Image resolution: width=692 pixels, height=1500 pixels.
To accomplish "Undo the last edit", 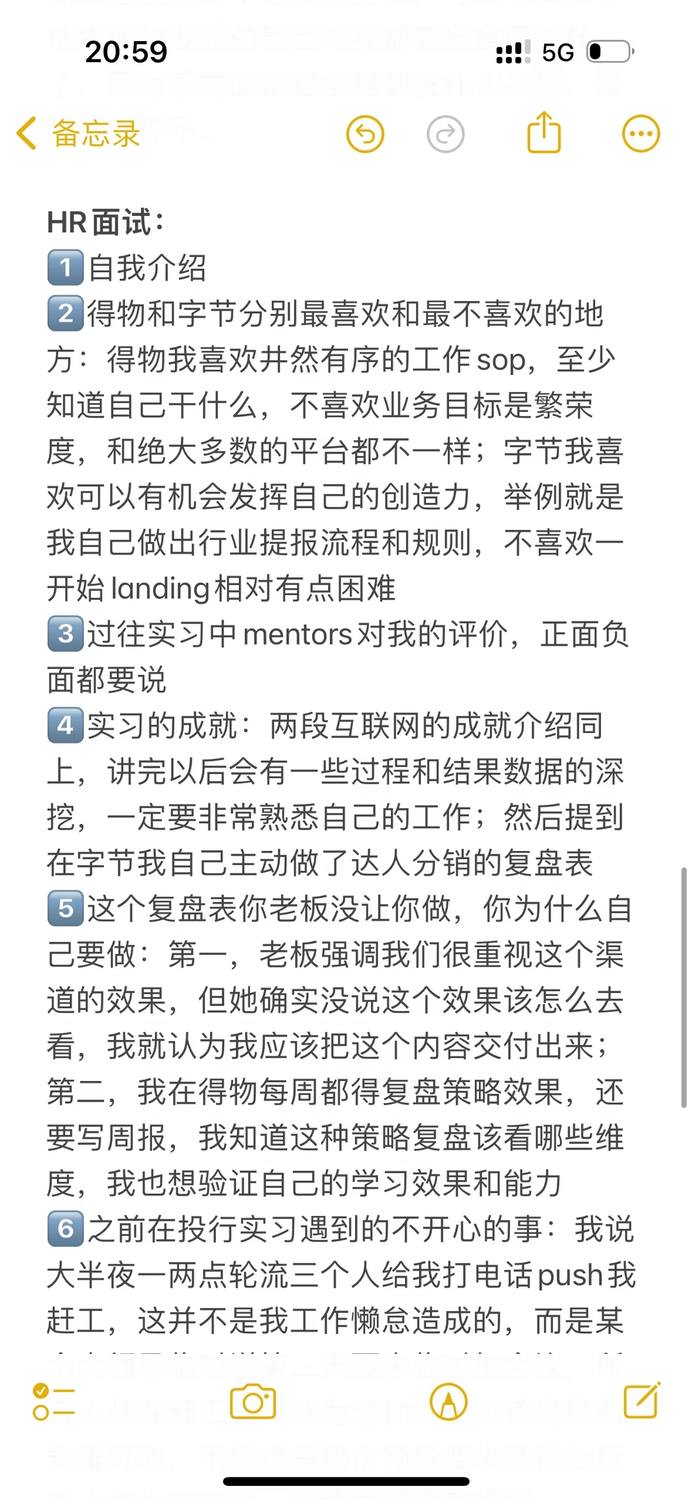I will coord(365,134).
